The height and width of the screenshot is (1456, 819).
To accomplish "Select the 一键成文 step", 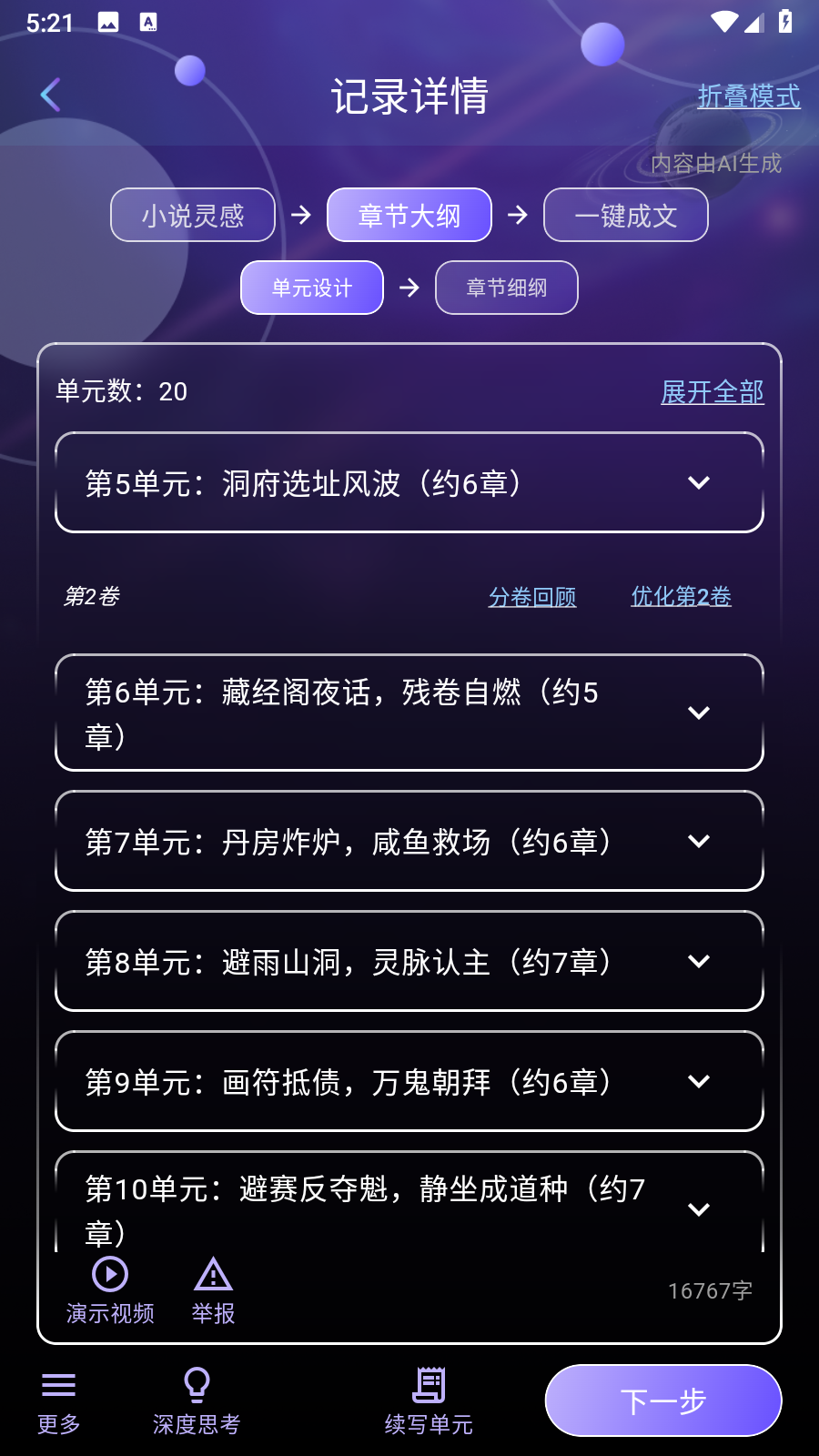I will pos(626,215).
